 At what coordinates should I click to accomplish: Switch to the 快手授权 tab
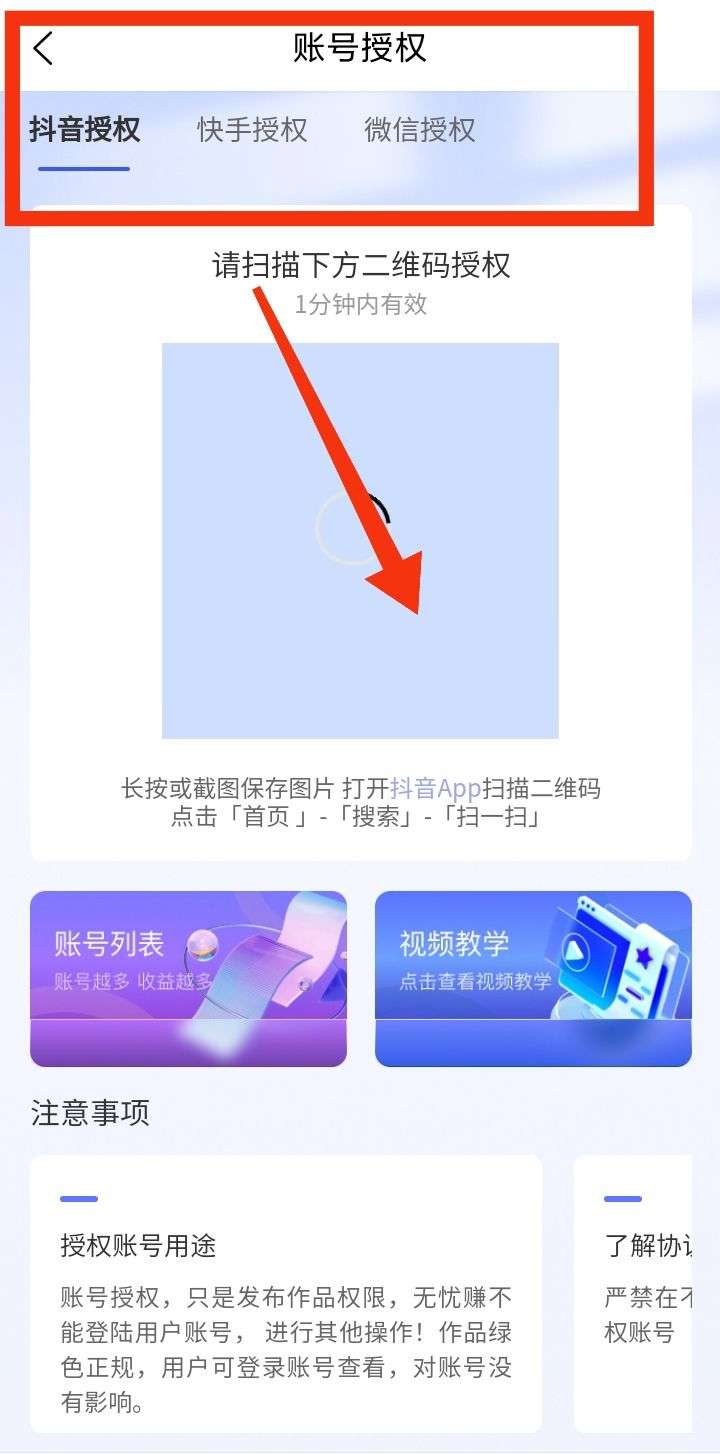(x=252, y=130)
